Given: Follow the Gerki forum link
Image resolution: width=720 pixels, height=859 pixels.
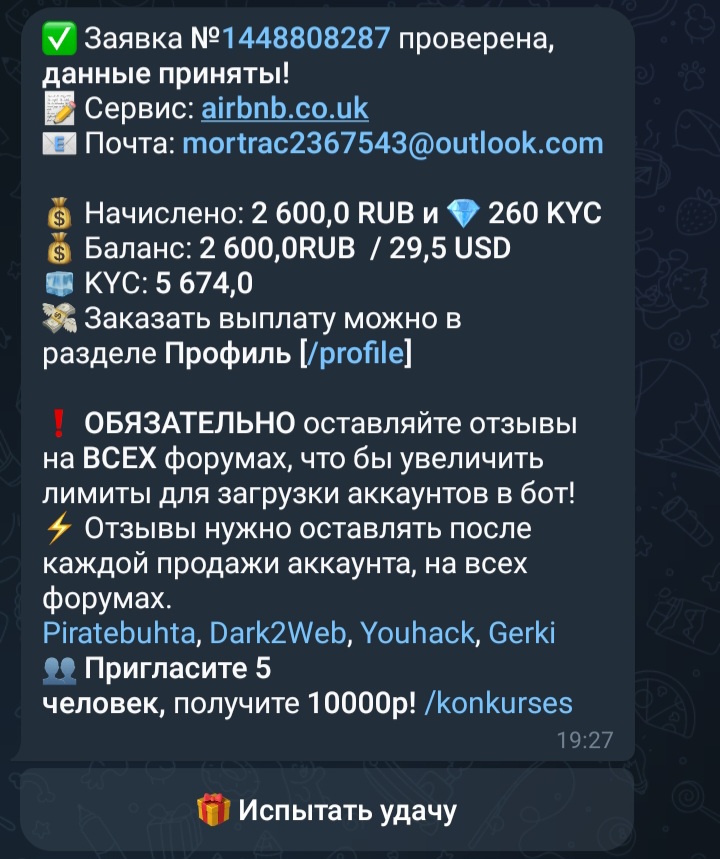Looking at the screenshot, I should pyautogui.click(x=523, y=633).
